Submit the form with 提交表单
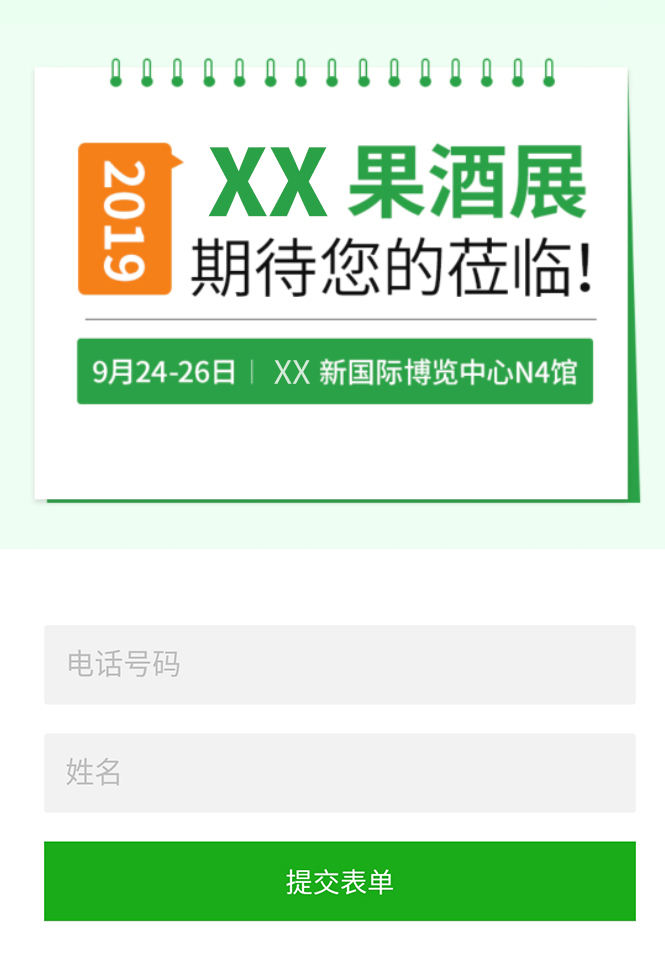665x970 pixels. pyautogui.click(x=340, y=881)
